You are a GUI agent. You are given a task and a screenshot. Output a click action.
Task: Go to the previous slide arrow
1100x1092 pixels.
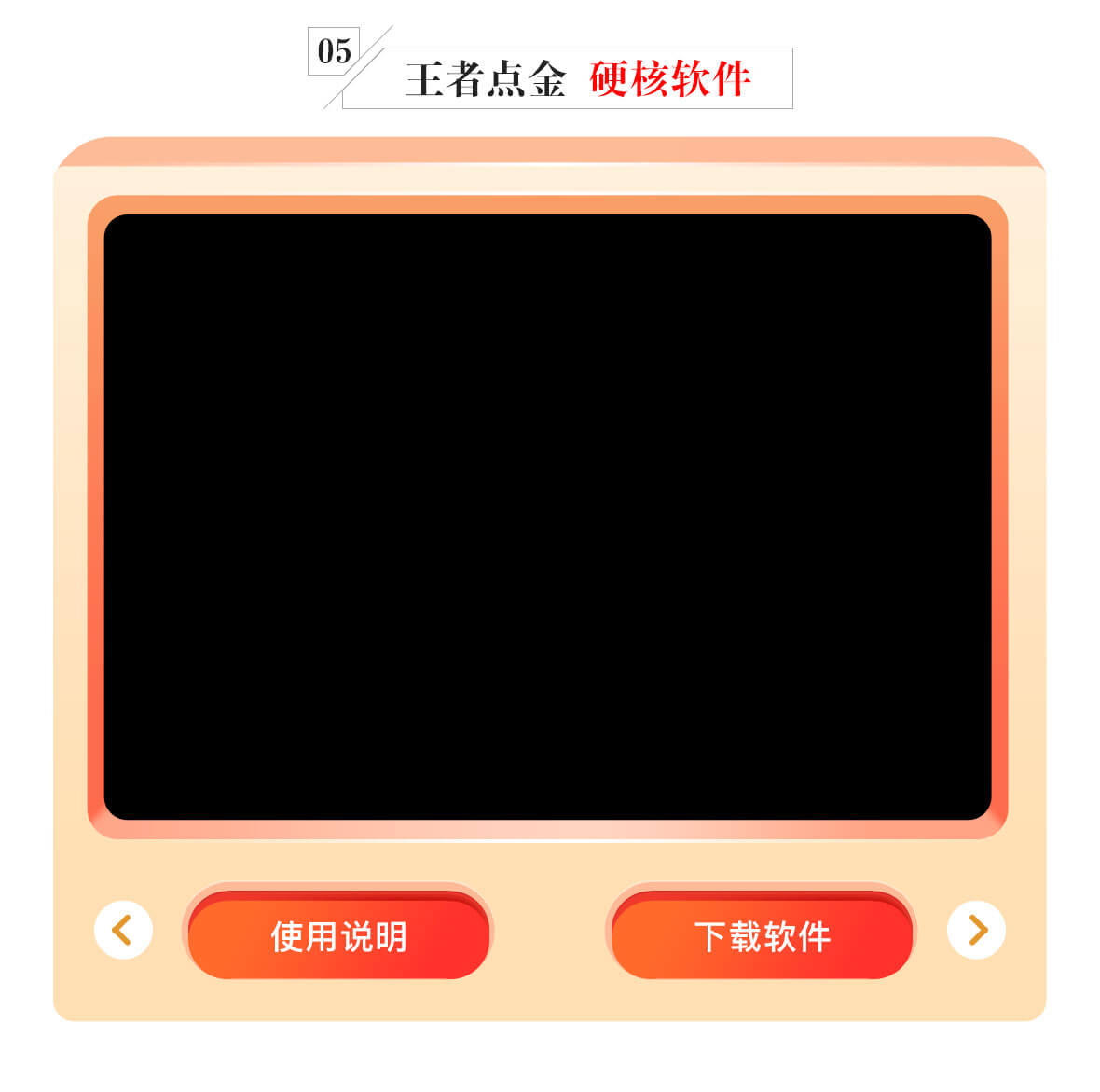(x=123, y=930)
